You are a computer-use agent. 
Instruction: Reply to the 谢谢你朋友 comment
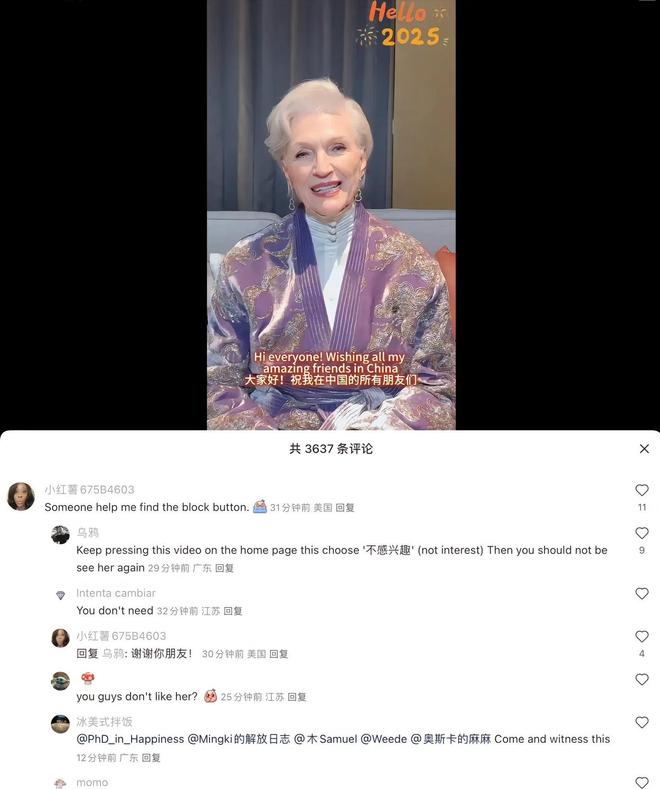point(279,654)
